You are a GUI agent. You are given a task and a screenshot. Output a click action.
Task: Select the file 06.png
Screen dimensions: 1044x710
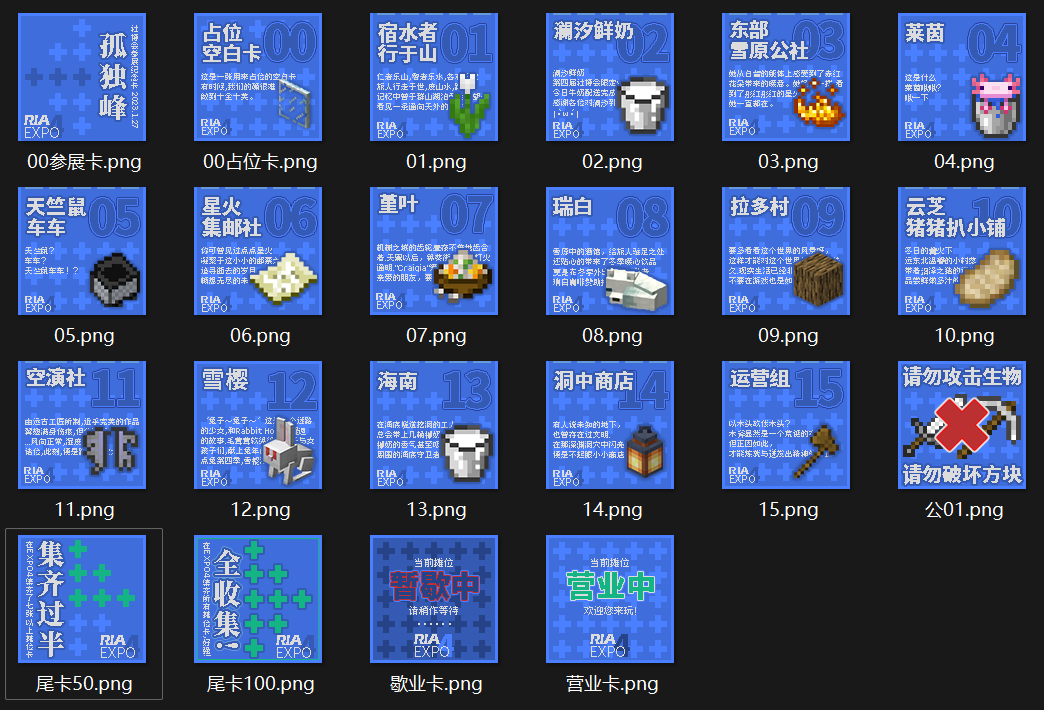coord(258,251)
